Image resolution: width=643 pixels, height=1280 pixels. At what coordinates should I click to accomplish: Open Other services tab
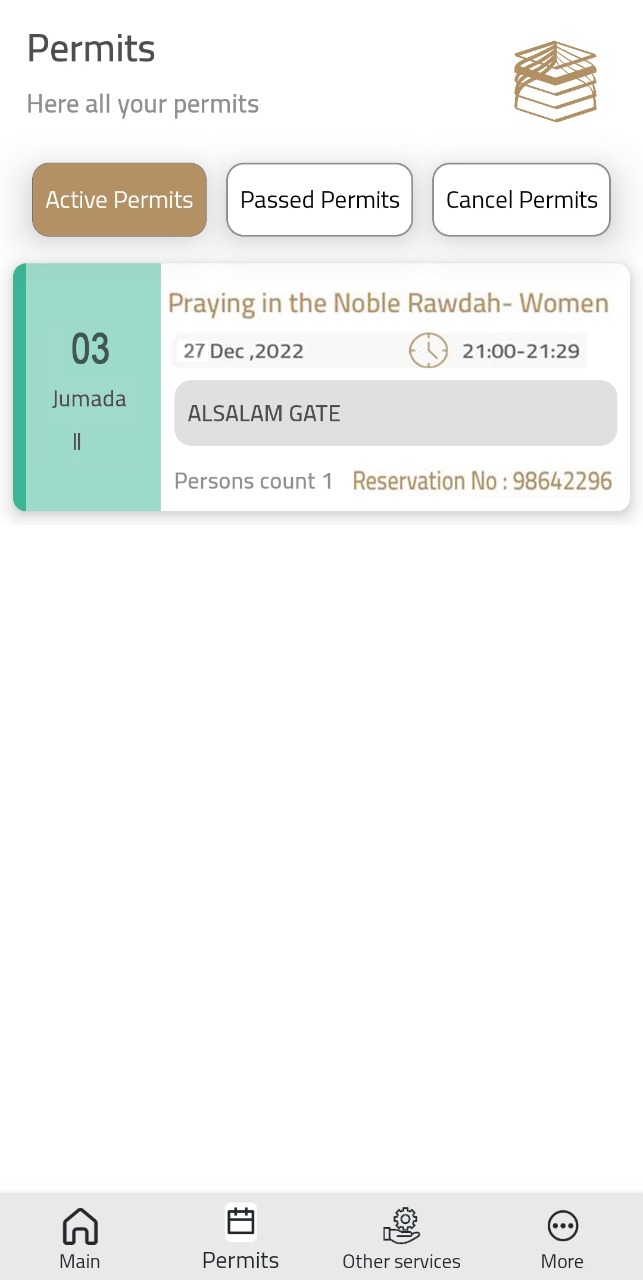[402, 1237]
